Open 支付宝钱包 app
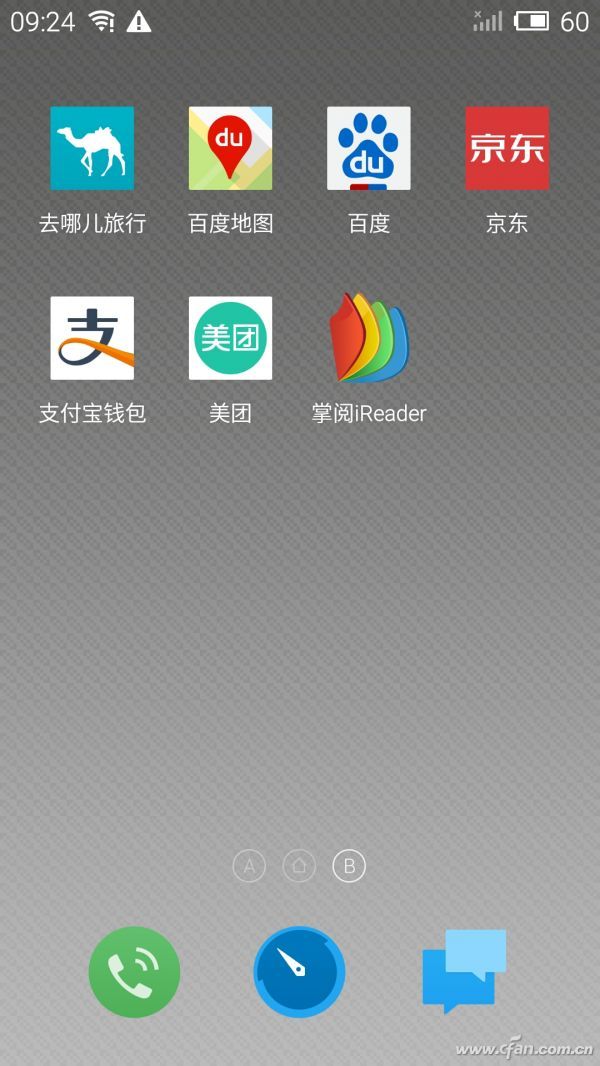 click(92, 338)
